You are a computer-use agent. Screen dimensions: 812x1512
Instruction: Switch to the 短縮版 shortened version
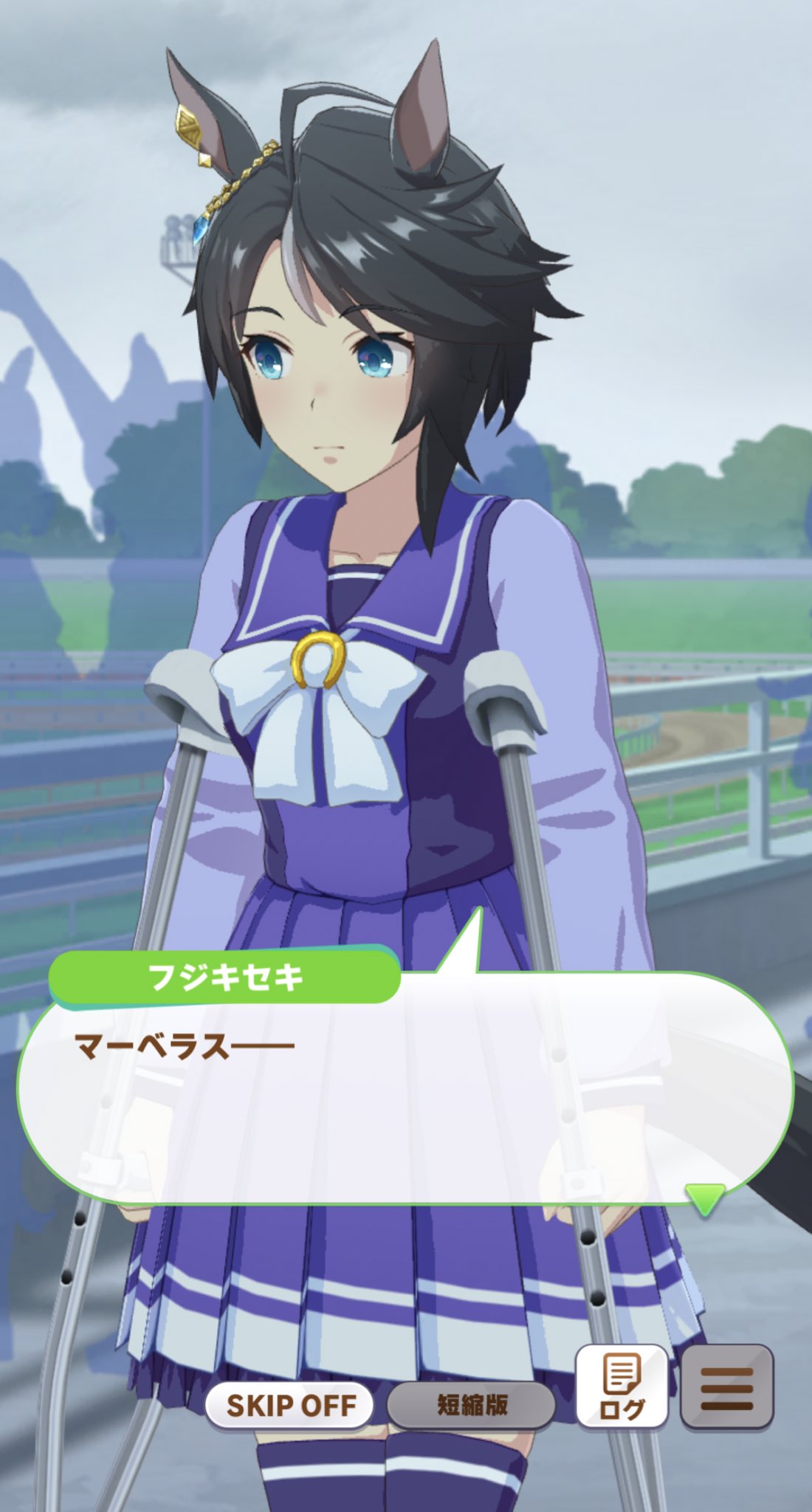[472, 1405]
